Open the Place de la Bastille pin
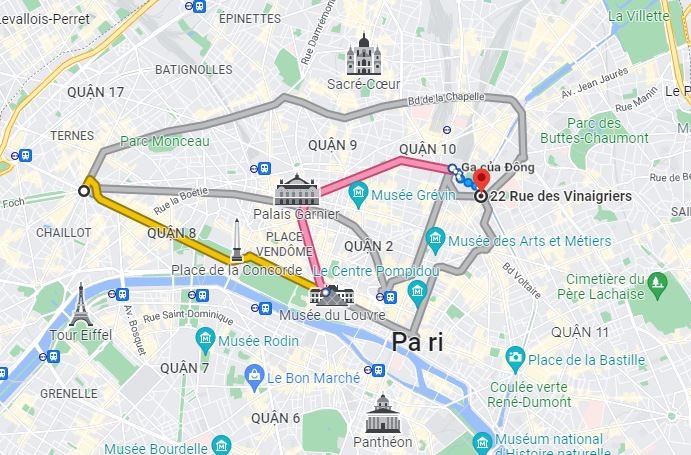Screen dimensions: 691x455 click(515, 355)
